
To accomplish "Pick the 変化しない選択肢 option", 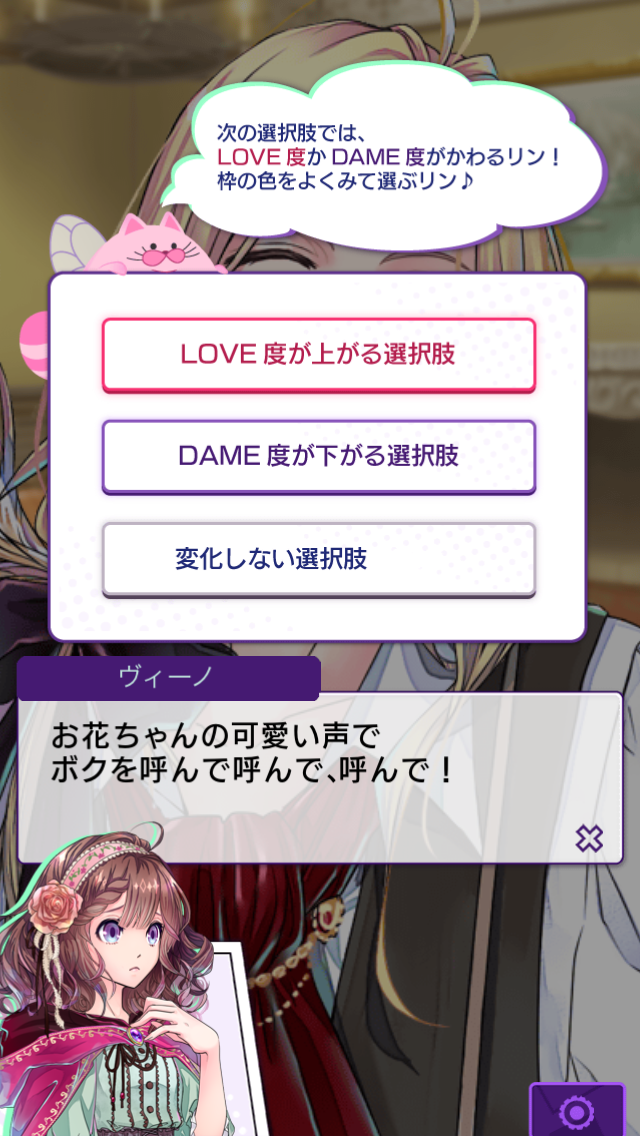I will point(318,558).
